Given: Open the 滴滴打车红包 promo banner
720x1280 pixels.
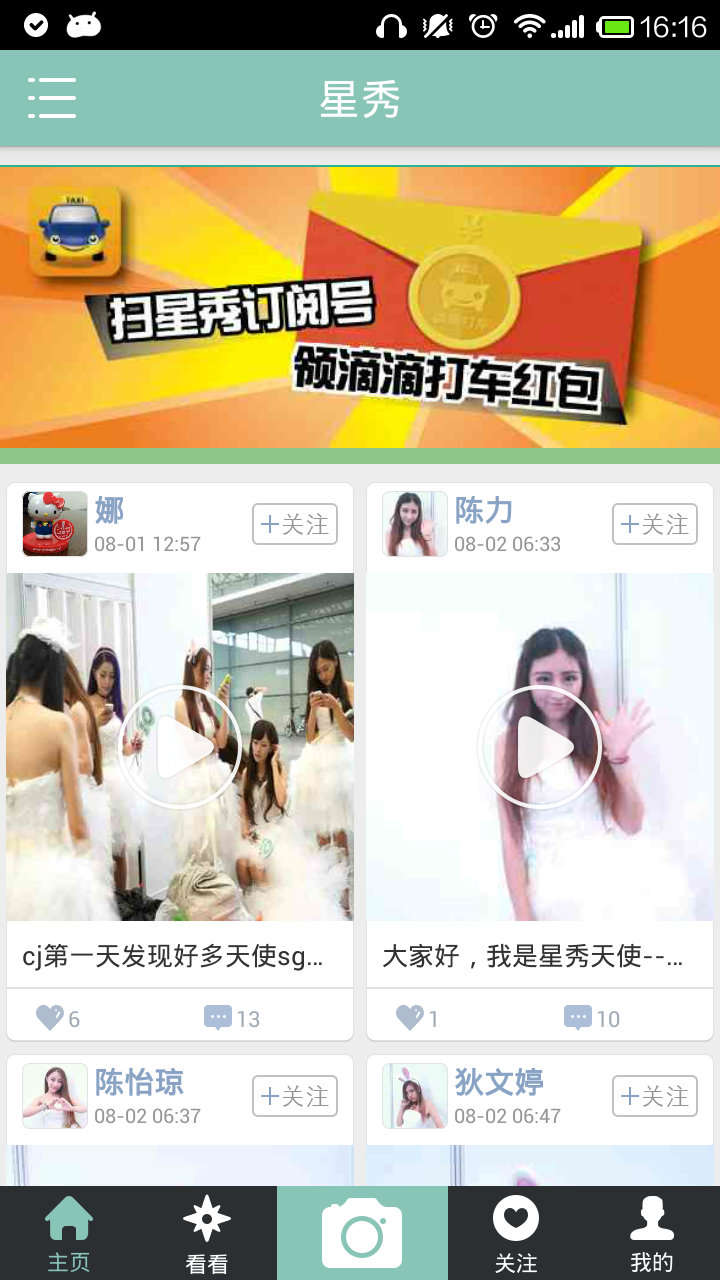Looking at the screenshot, I should pyautogui.click(x=360, y=307).
